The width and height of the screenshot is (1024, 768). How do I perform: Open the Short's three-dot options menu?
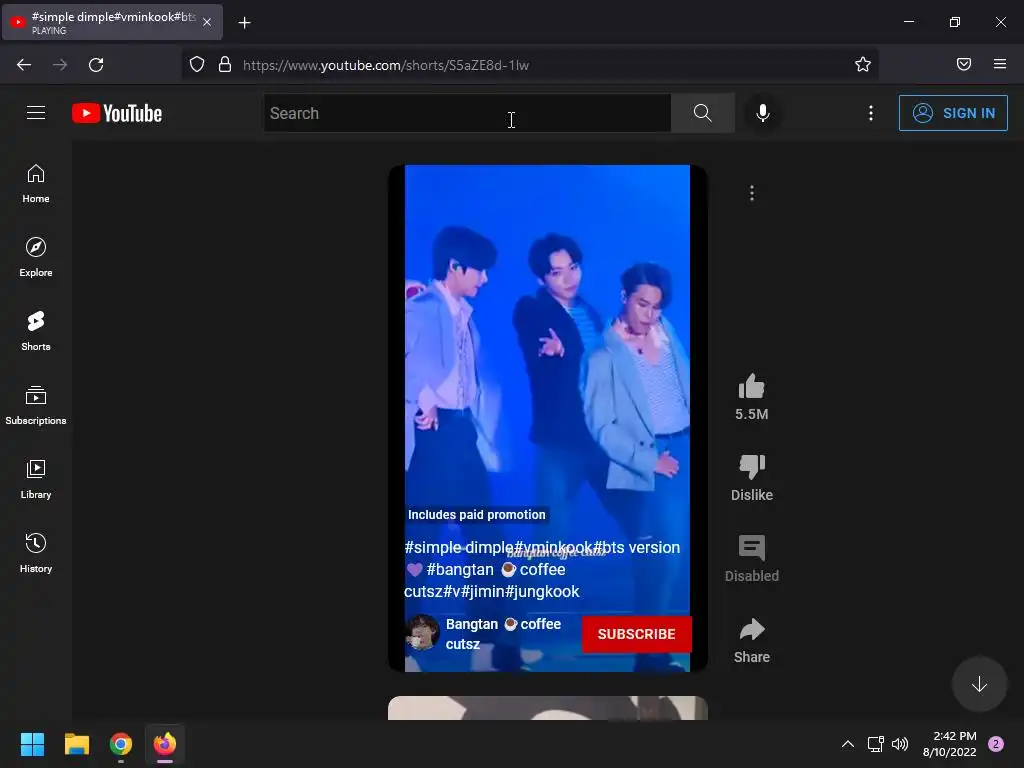click(752, 193)
